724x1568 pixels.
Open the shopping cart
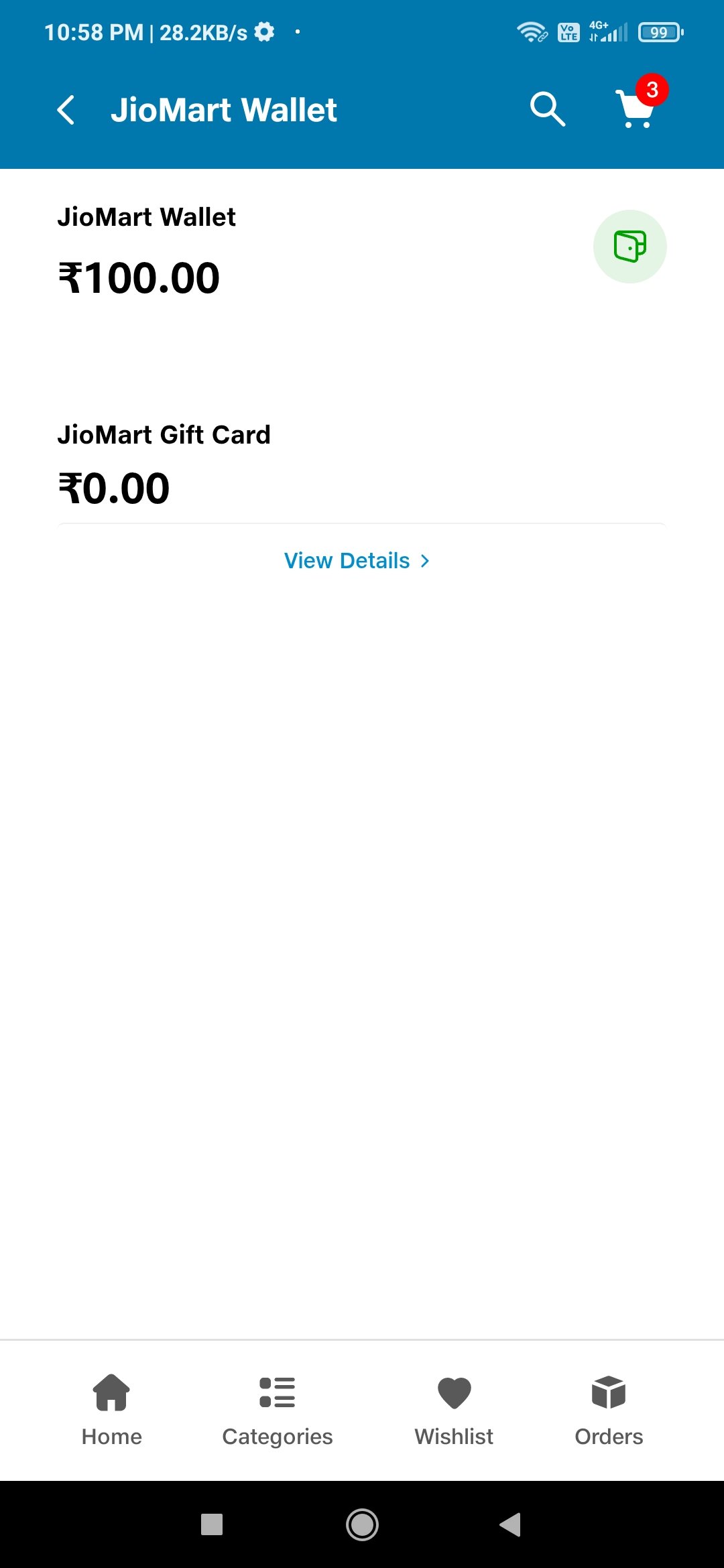point(636,109)
